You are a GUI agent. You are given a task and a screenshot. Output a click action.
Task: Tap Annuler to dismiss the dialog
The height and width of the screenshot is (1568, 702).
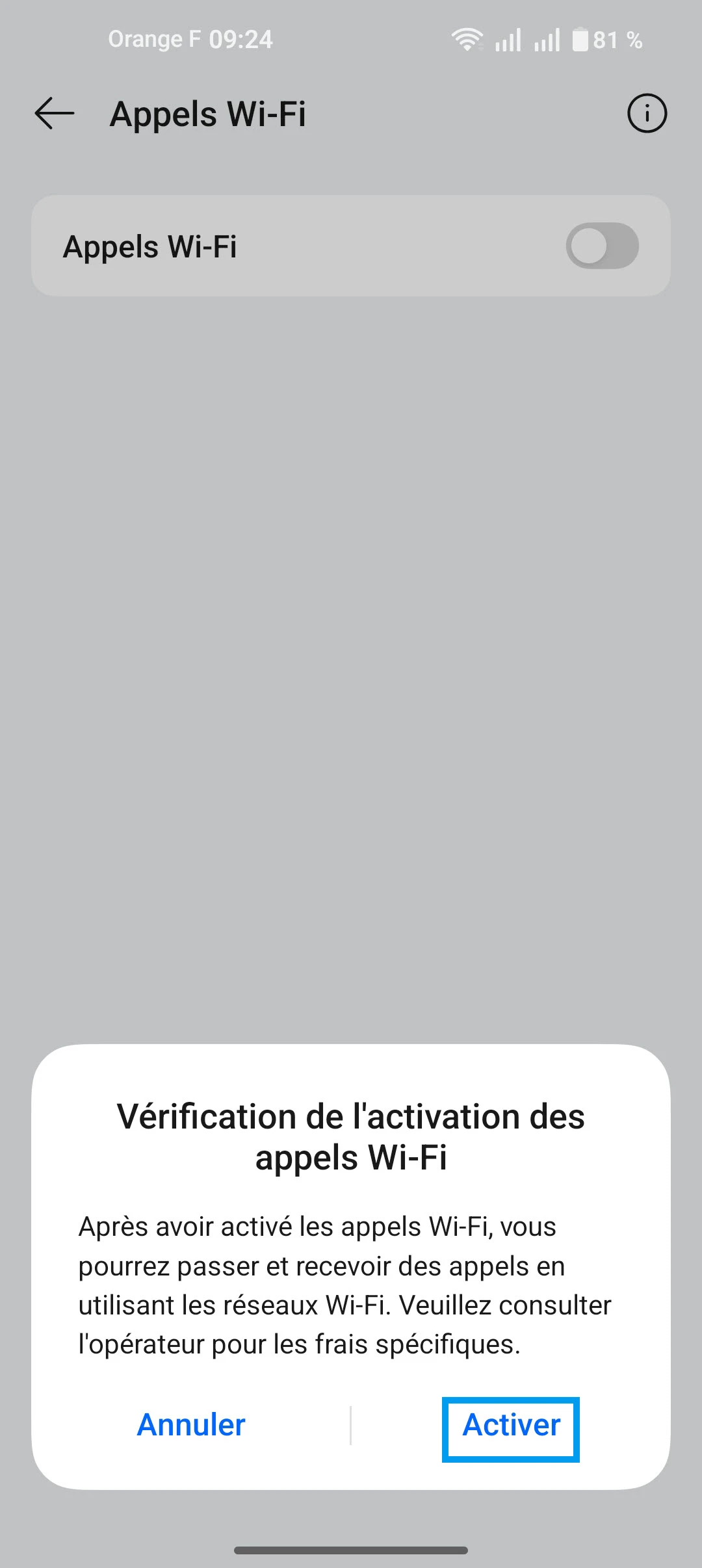click(x=191, y=1425)
